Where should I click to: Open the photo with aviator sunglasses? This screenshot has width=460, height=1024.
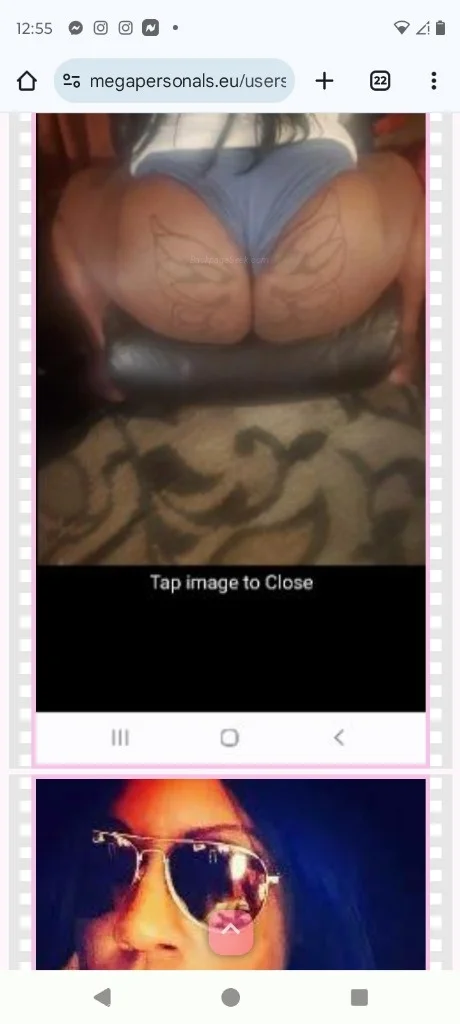[231, 874]
